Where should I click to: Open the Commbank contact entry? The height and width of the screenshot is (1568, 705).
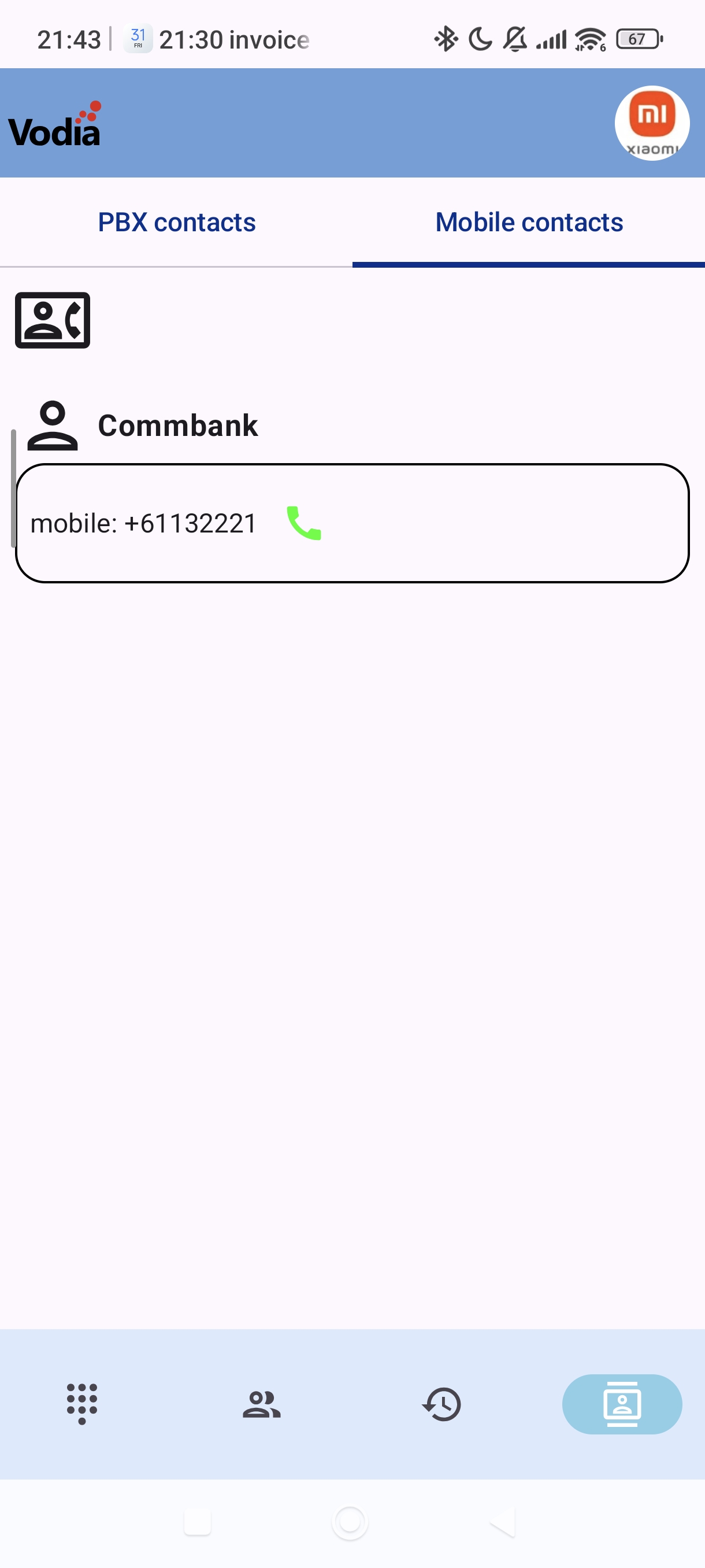(x=177, y=426)
